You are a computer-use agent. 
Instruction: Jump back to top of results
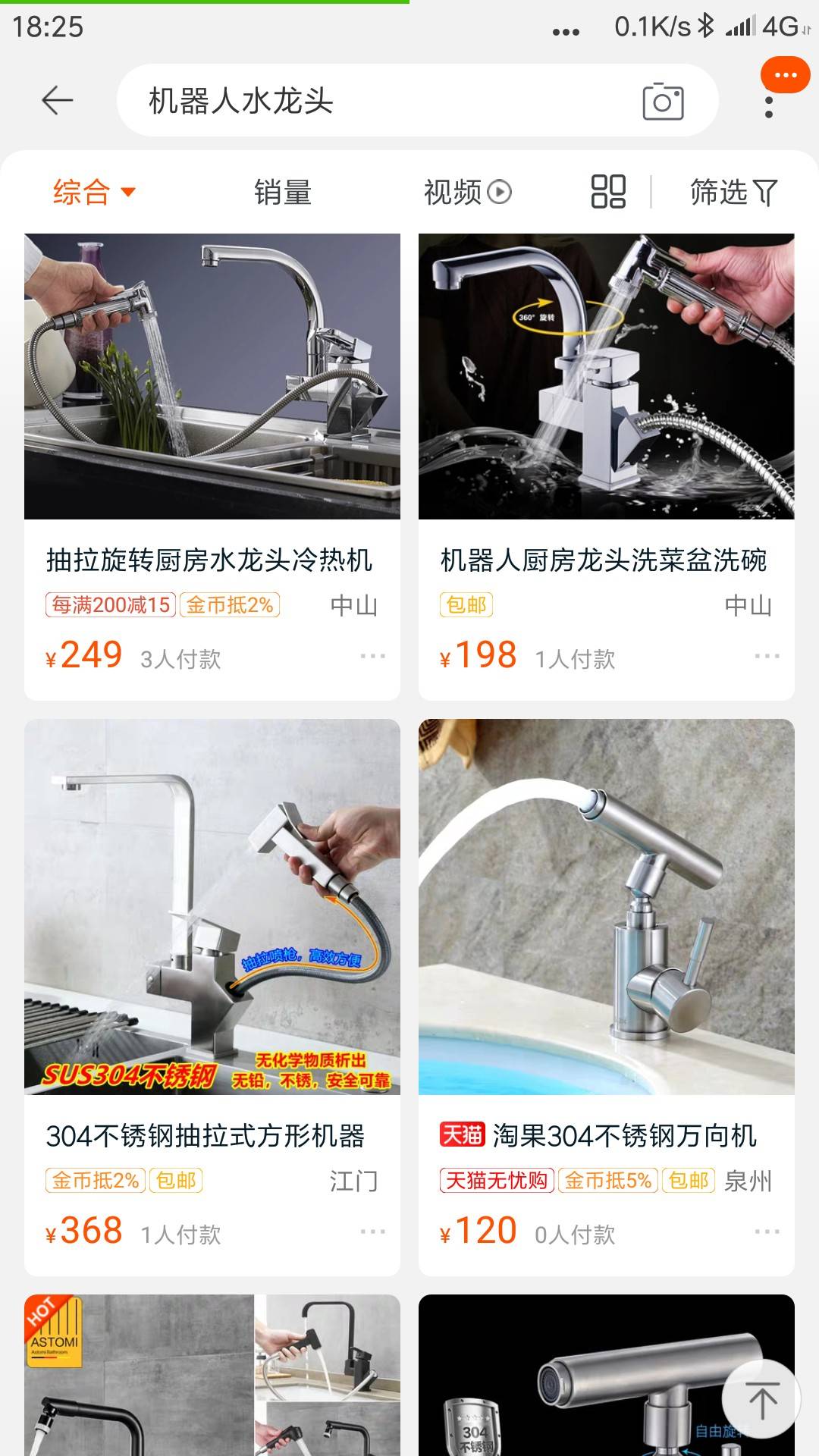(x=761, y=1400)
